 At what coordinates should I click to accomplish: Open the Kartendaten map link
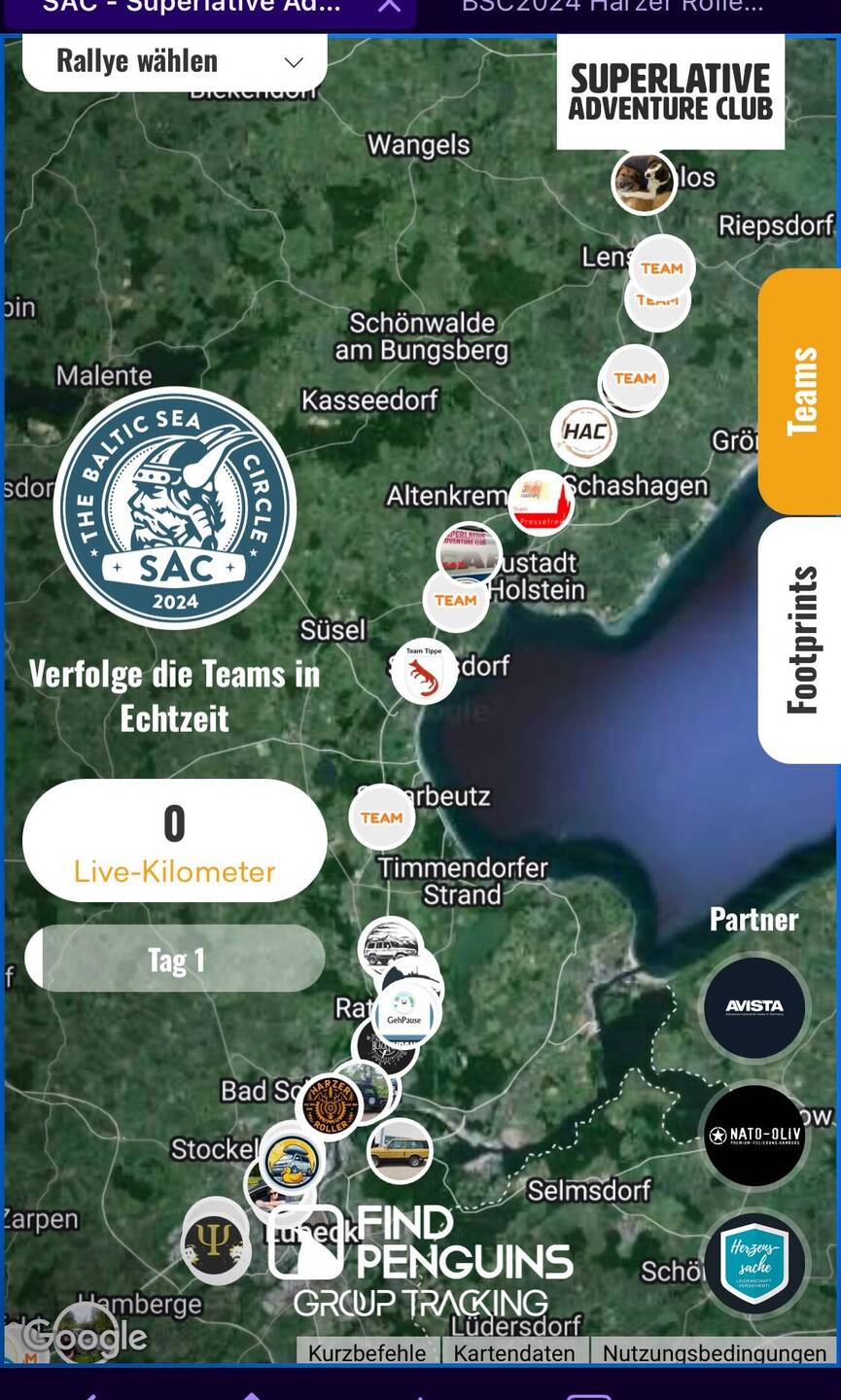coord(513,1352)
